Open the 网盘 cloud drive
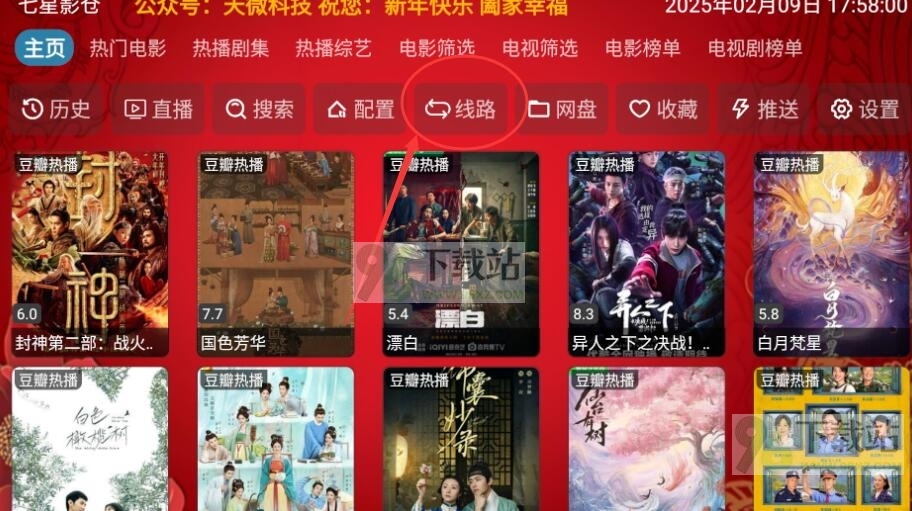 (x=562, y=109)
